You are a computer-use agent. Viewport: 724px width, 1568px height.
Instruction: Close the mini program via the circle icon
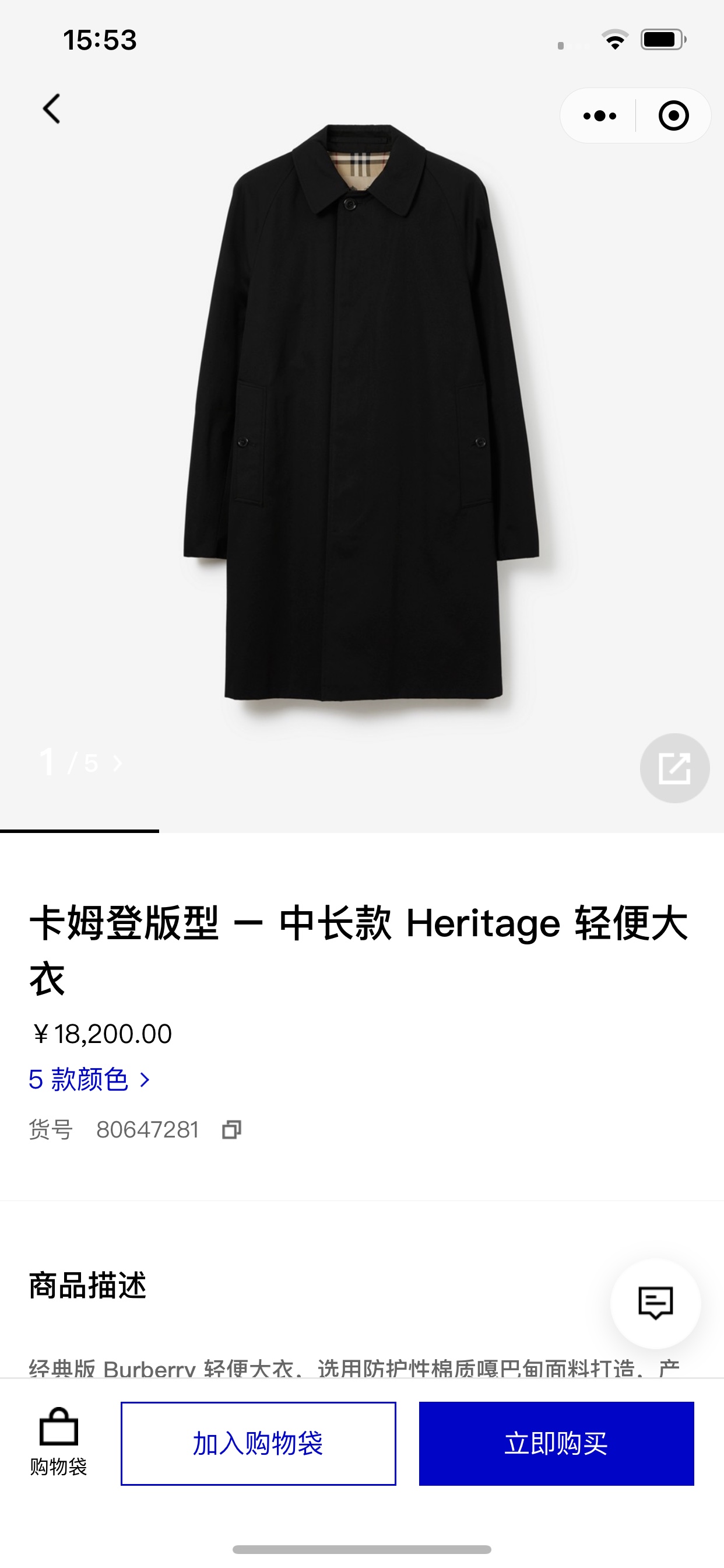pyautogui.click(x=673, y=116)
